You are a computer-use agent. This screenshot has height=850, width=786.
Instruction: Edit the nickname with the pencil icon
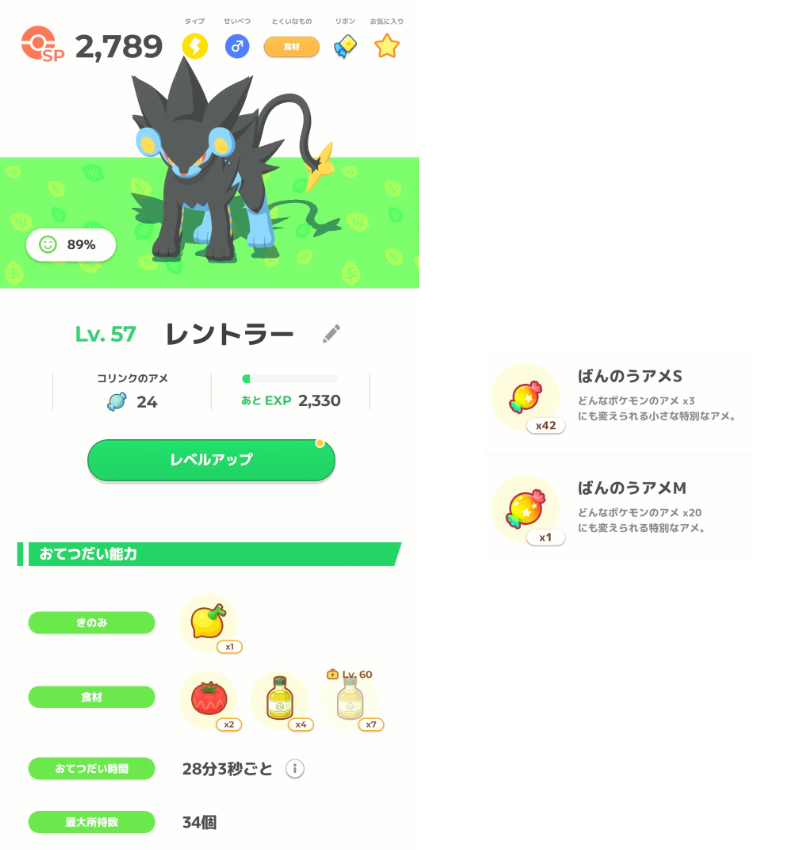click(x=331, y=334)
